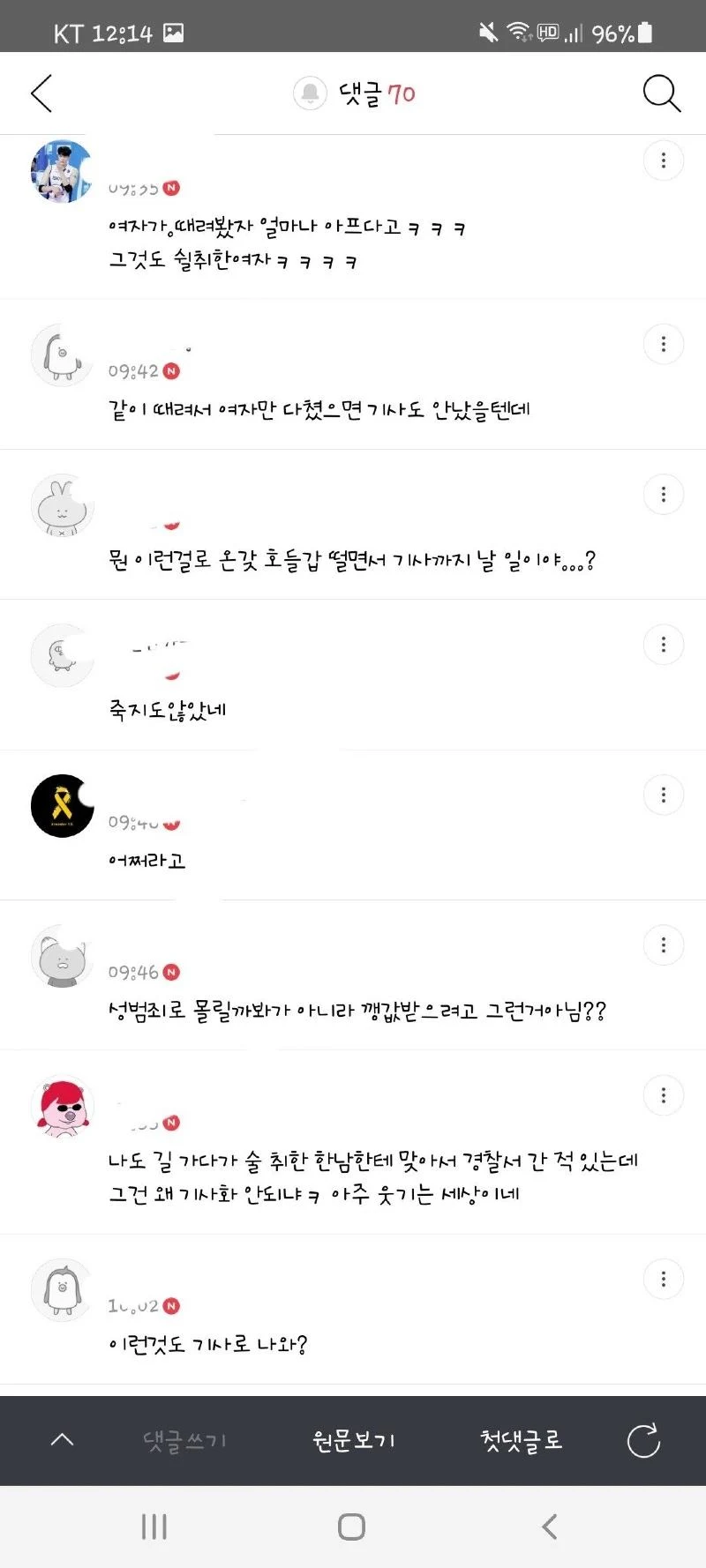Open options for the 같이 때려서 comment
The width and height of the screenshot is (706, 1568).
pyautogui.click(x=664, y=344)
